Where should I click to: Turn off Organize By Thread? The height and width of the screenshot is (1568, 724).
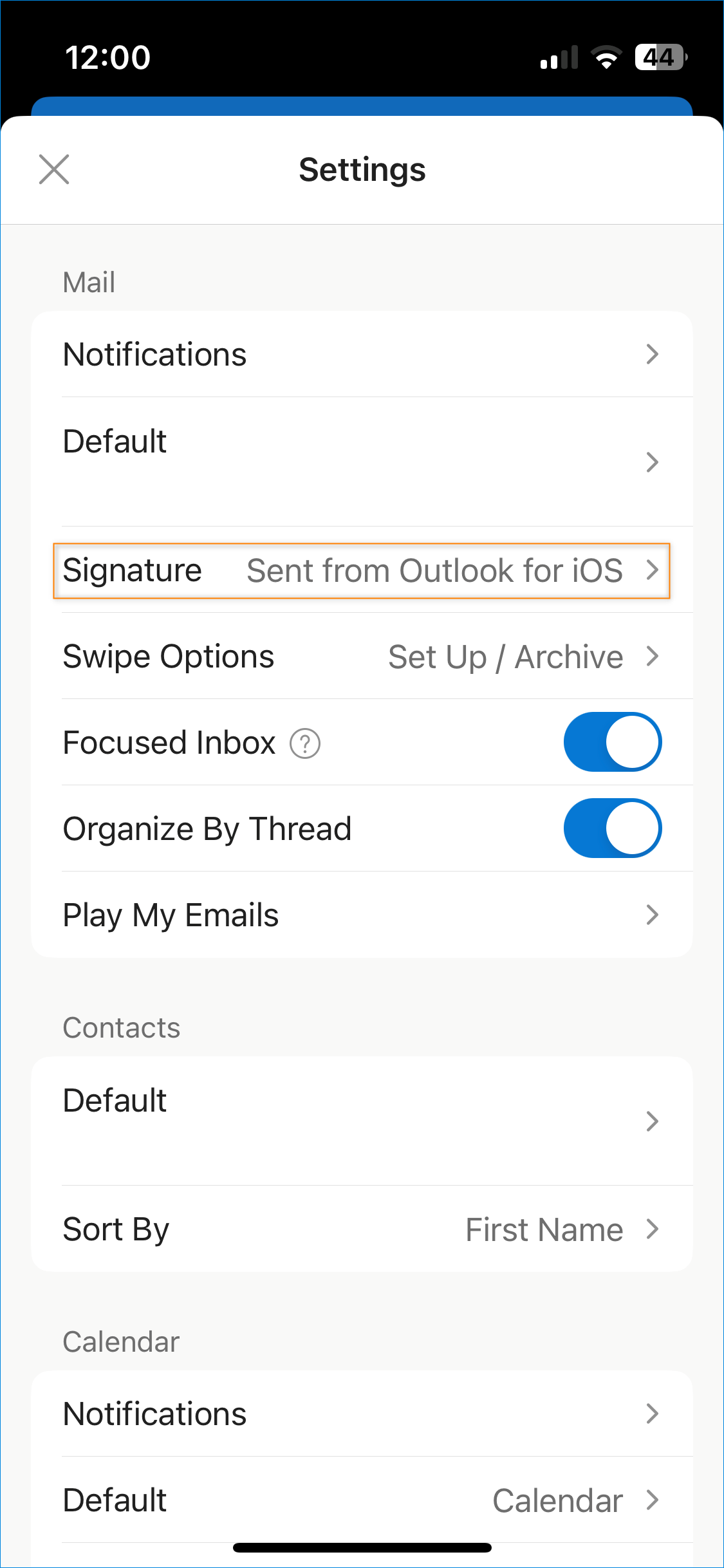pyautogui.click(x=612, y=828)
